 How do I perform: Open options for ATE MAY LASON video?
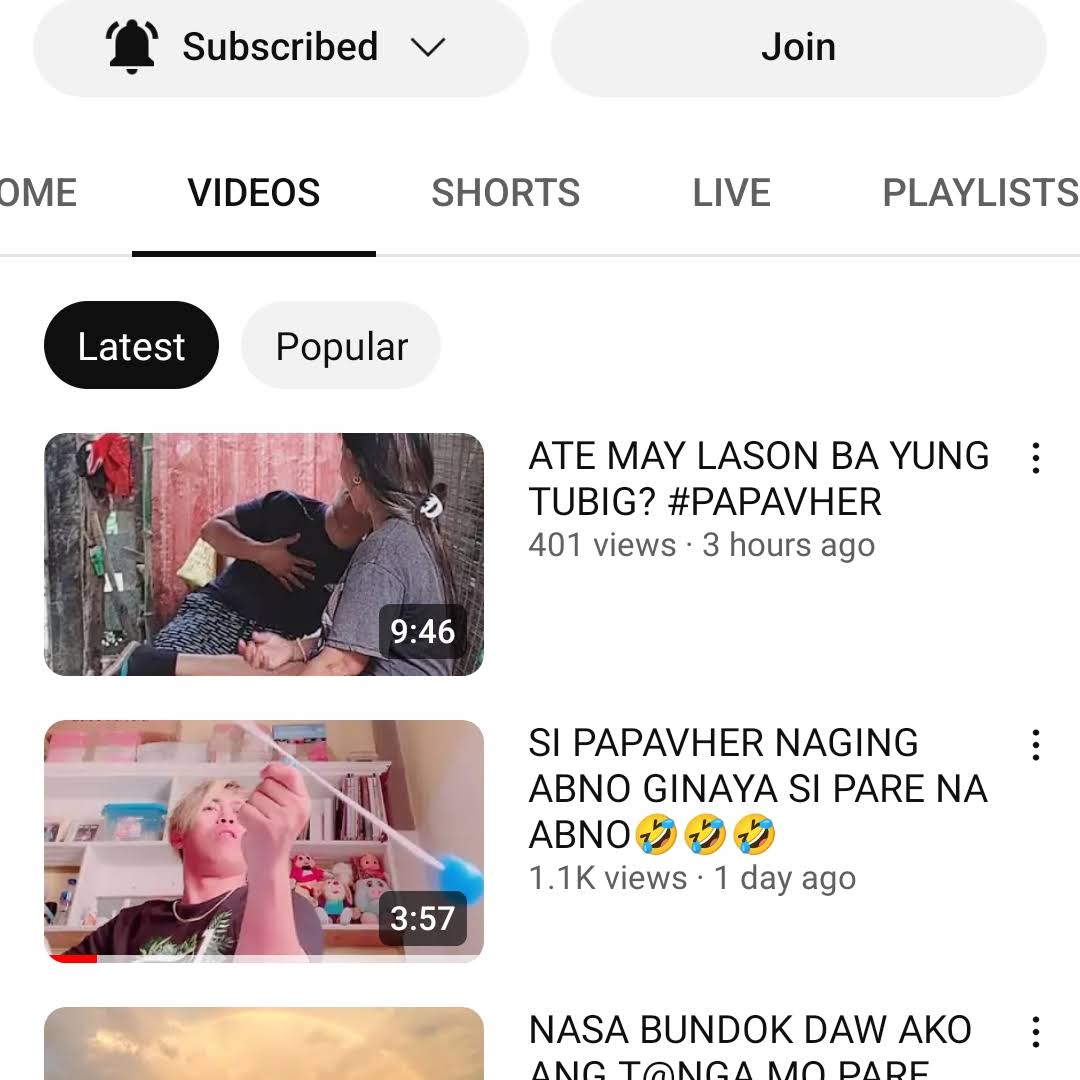(x=1036, y=458)
